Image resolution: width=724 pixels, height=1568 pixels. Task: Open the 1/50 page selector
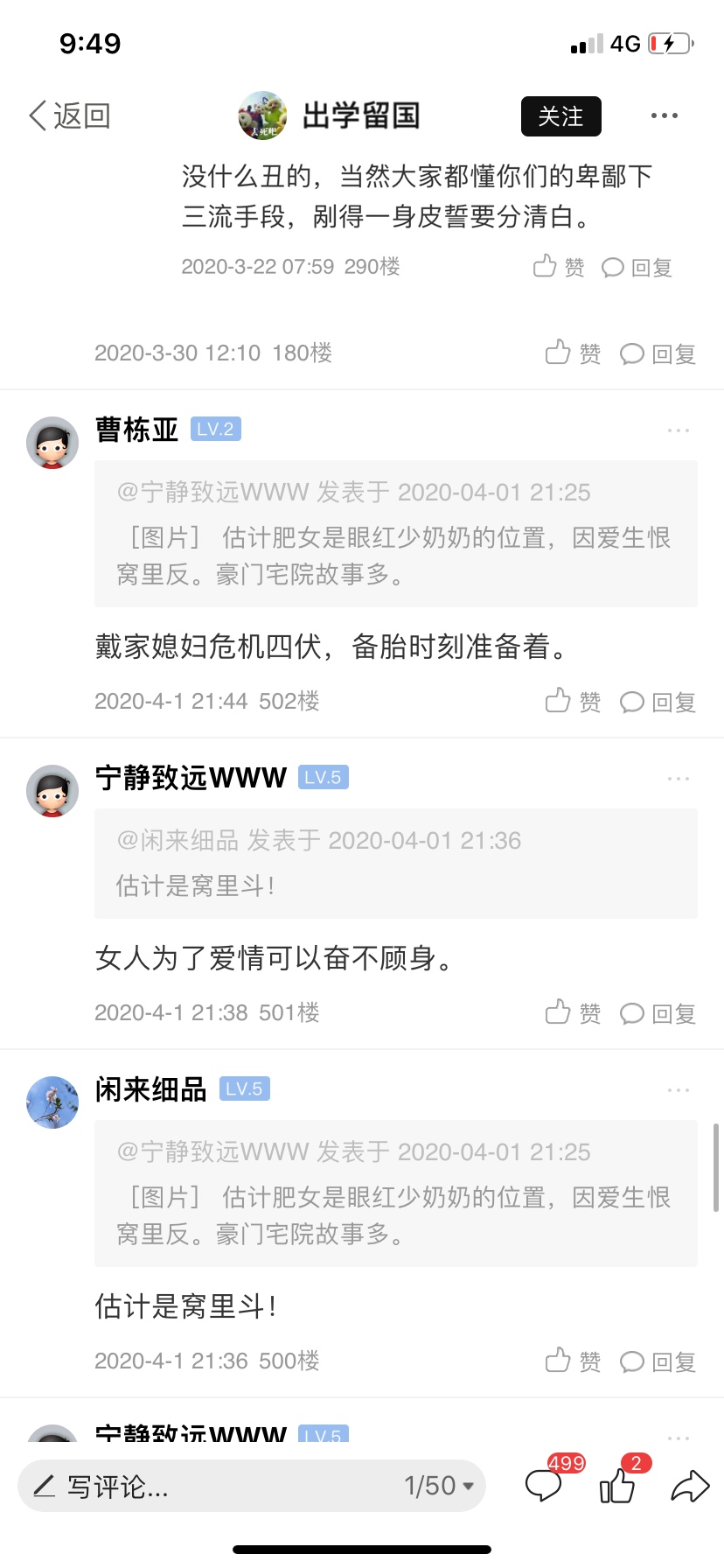439,1486
